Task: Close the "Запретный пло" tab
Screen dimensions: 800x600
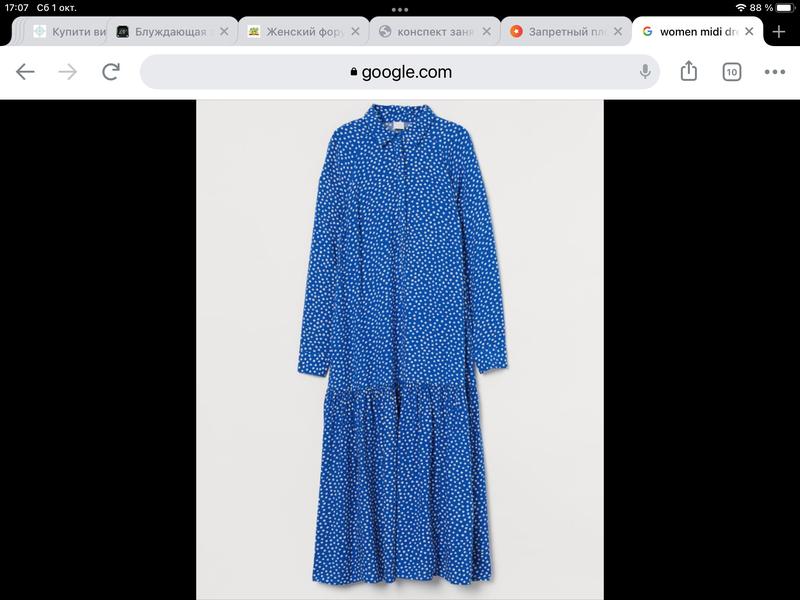Action: point(617,31)
